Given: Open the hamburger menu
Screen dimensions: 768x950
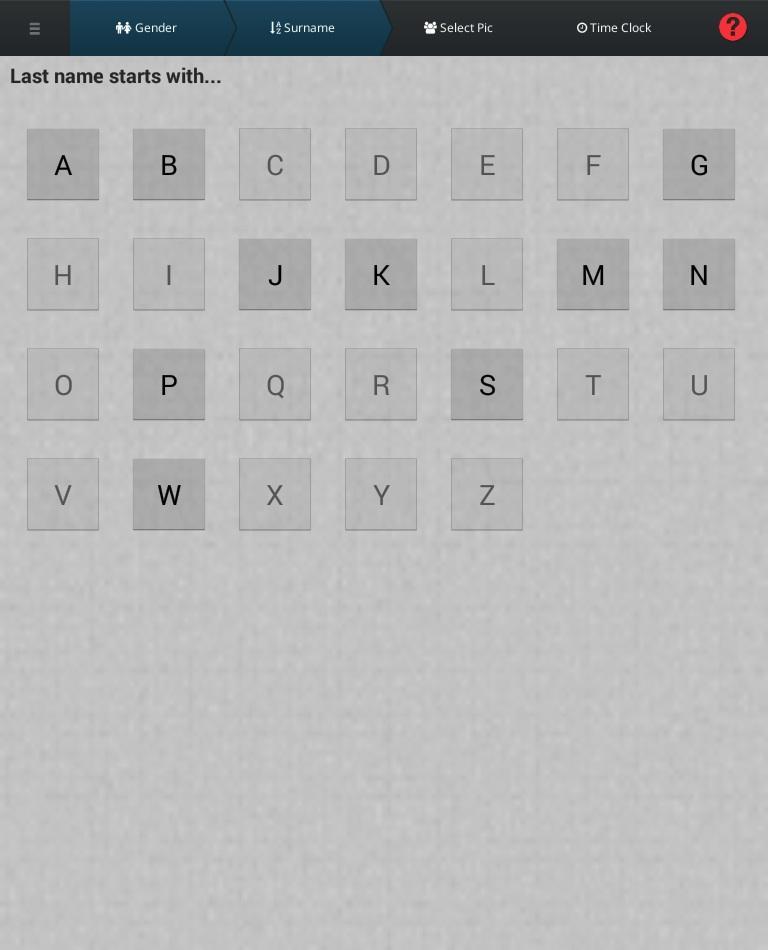Looking at the screenshot, I should coord(34,28).
